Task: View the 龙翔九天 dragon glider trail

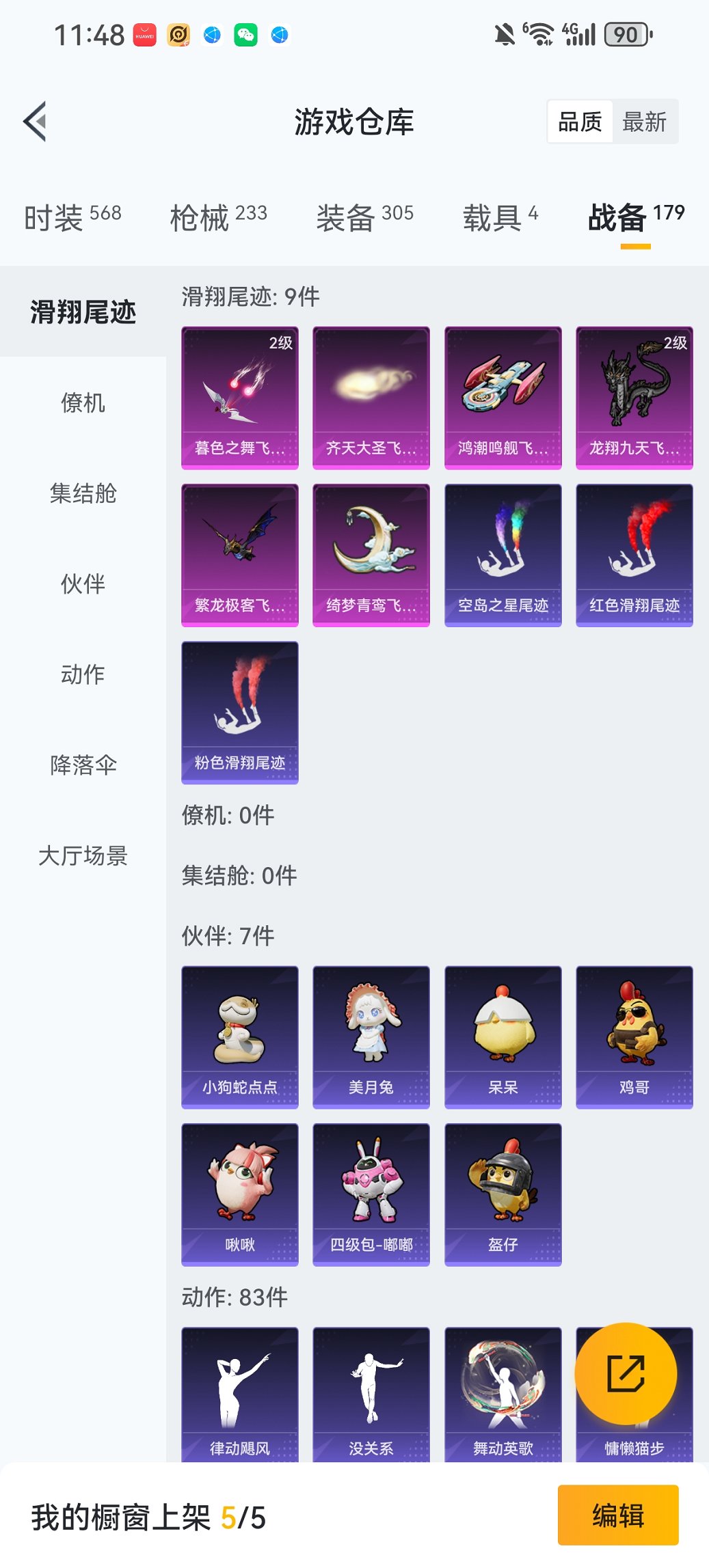Action: click(x=633, y=396)
